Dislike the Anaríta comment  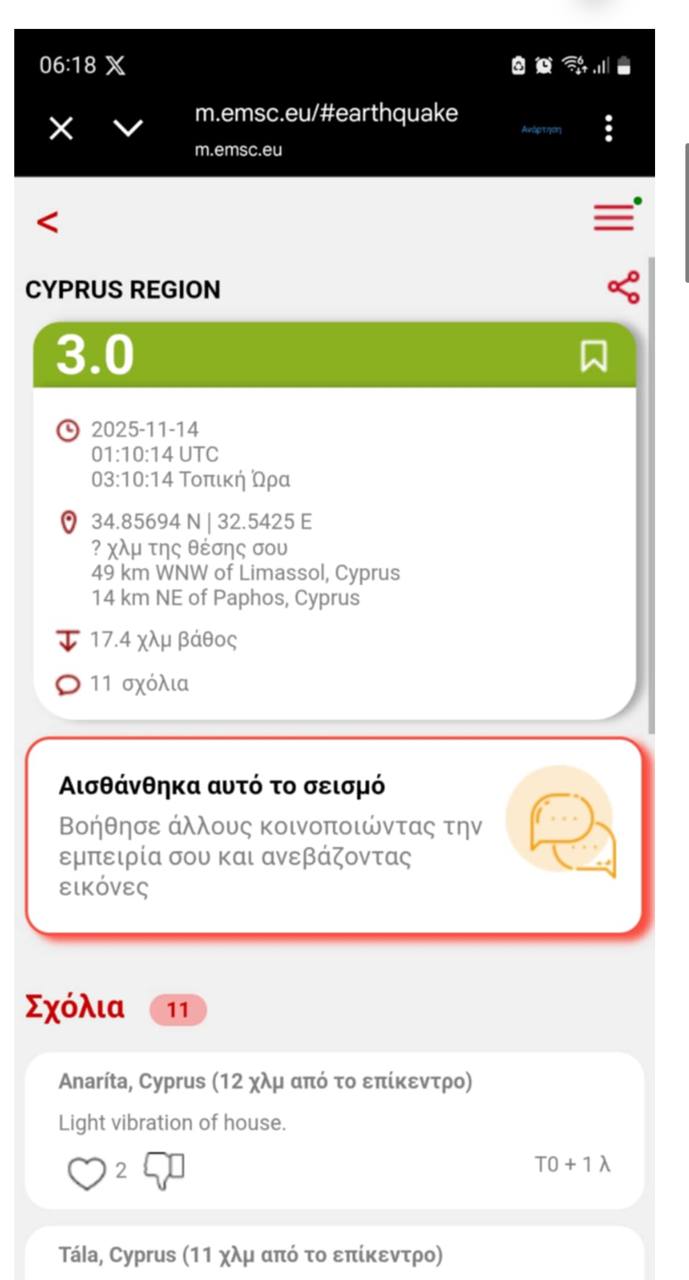pyautogui.click(x=165, y=1169)
